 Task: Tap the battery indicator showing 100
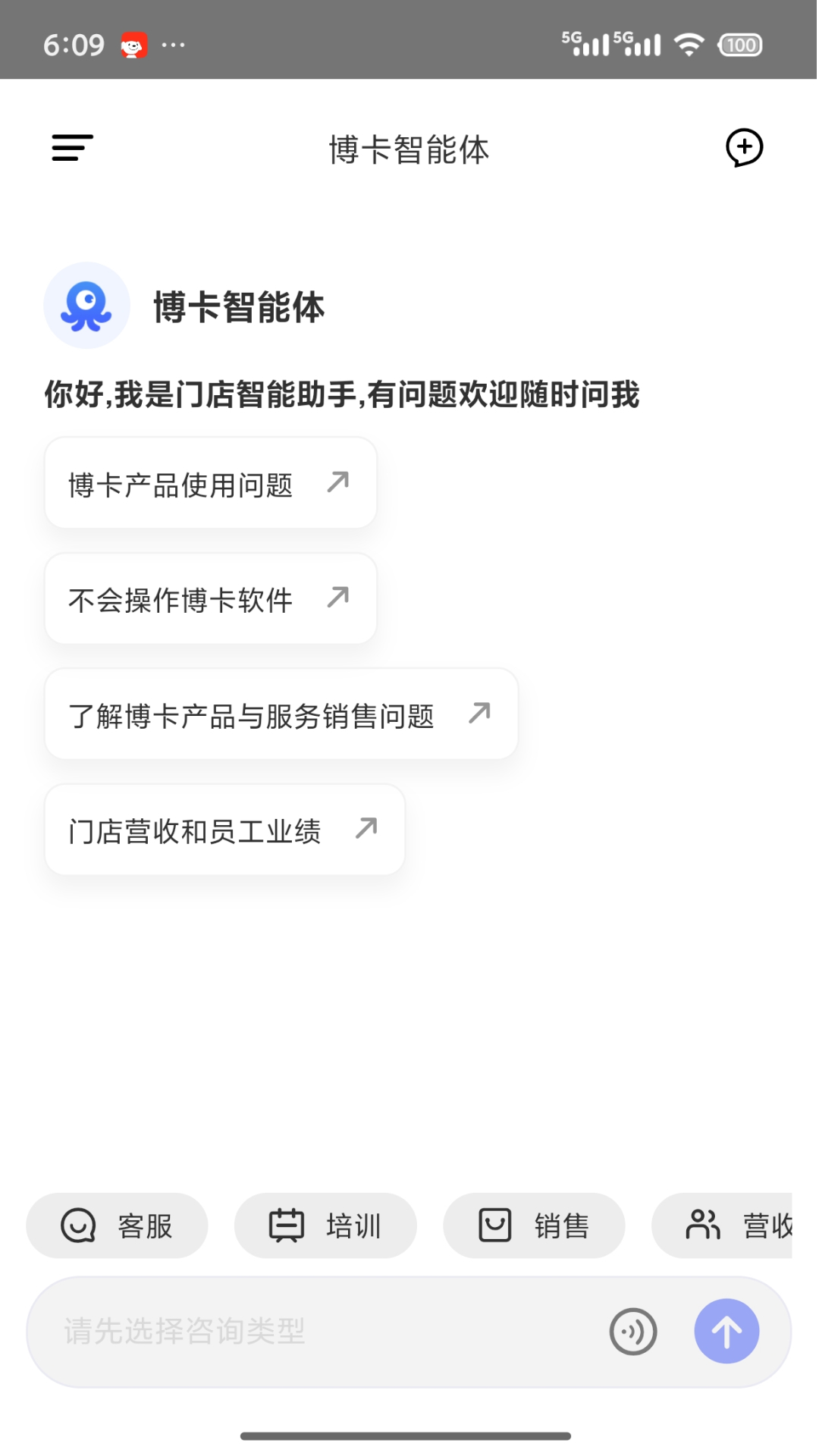coord(741,45)
